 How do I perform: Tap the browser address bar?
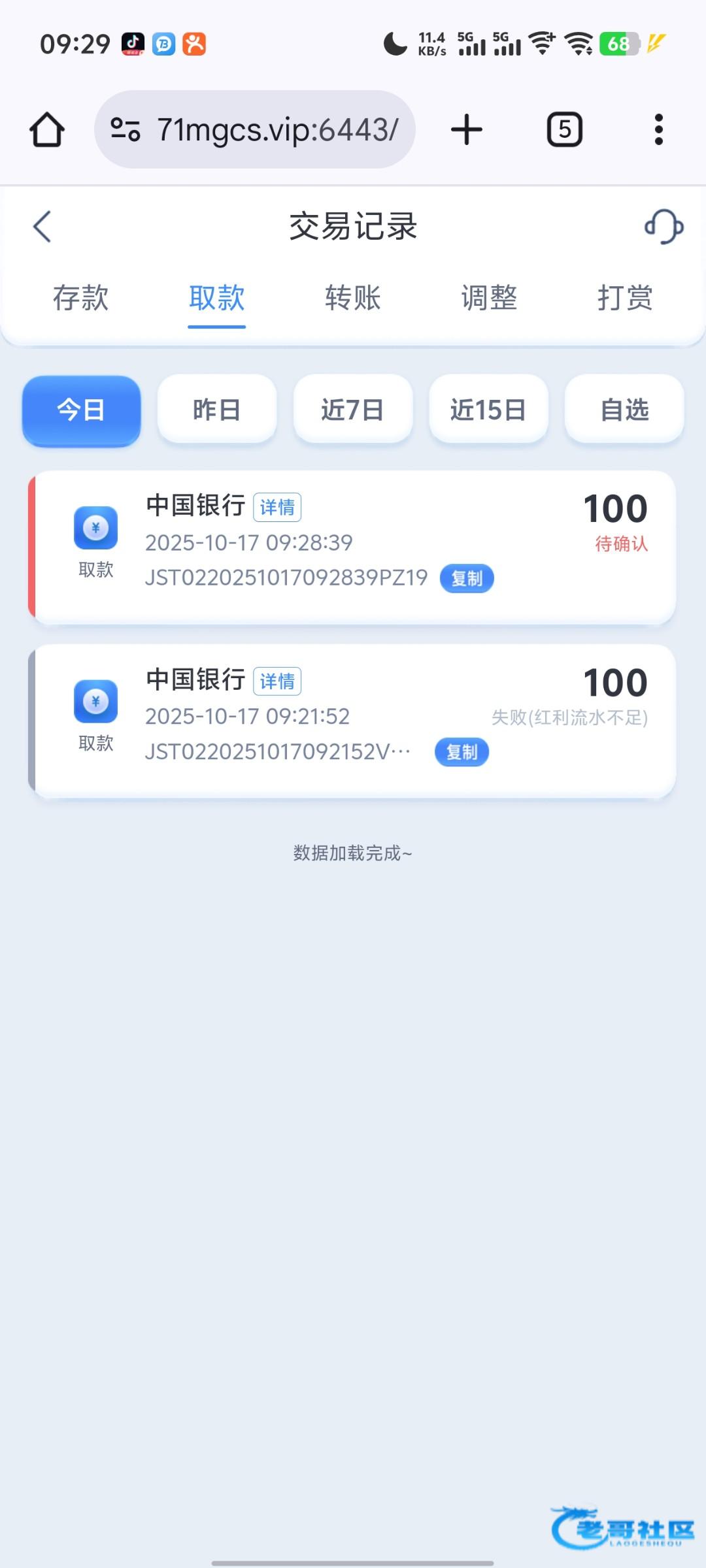click(255, 129)
